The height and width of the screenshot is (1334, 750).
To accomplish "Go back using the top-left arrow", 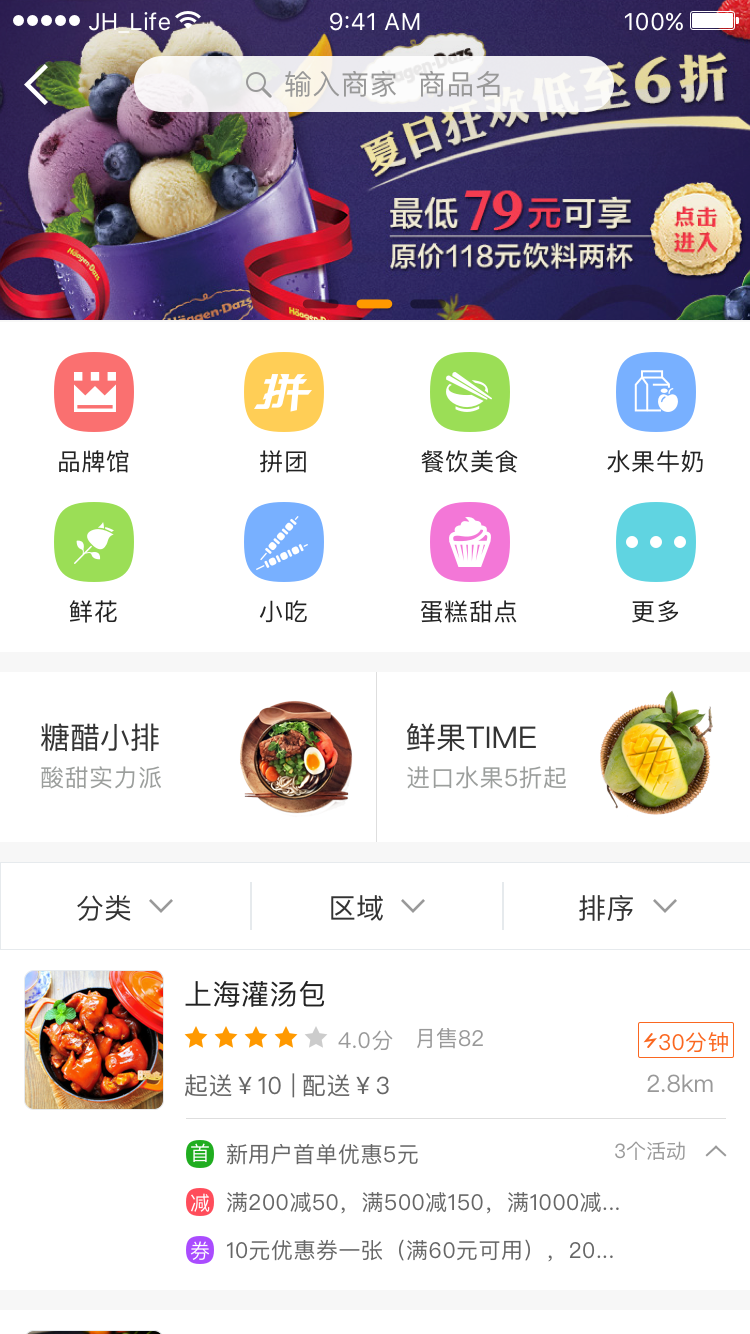I will click(37, 85).
